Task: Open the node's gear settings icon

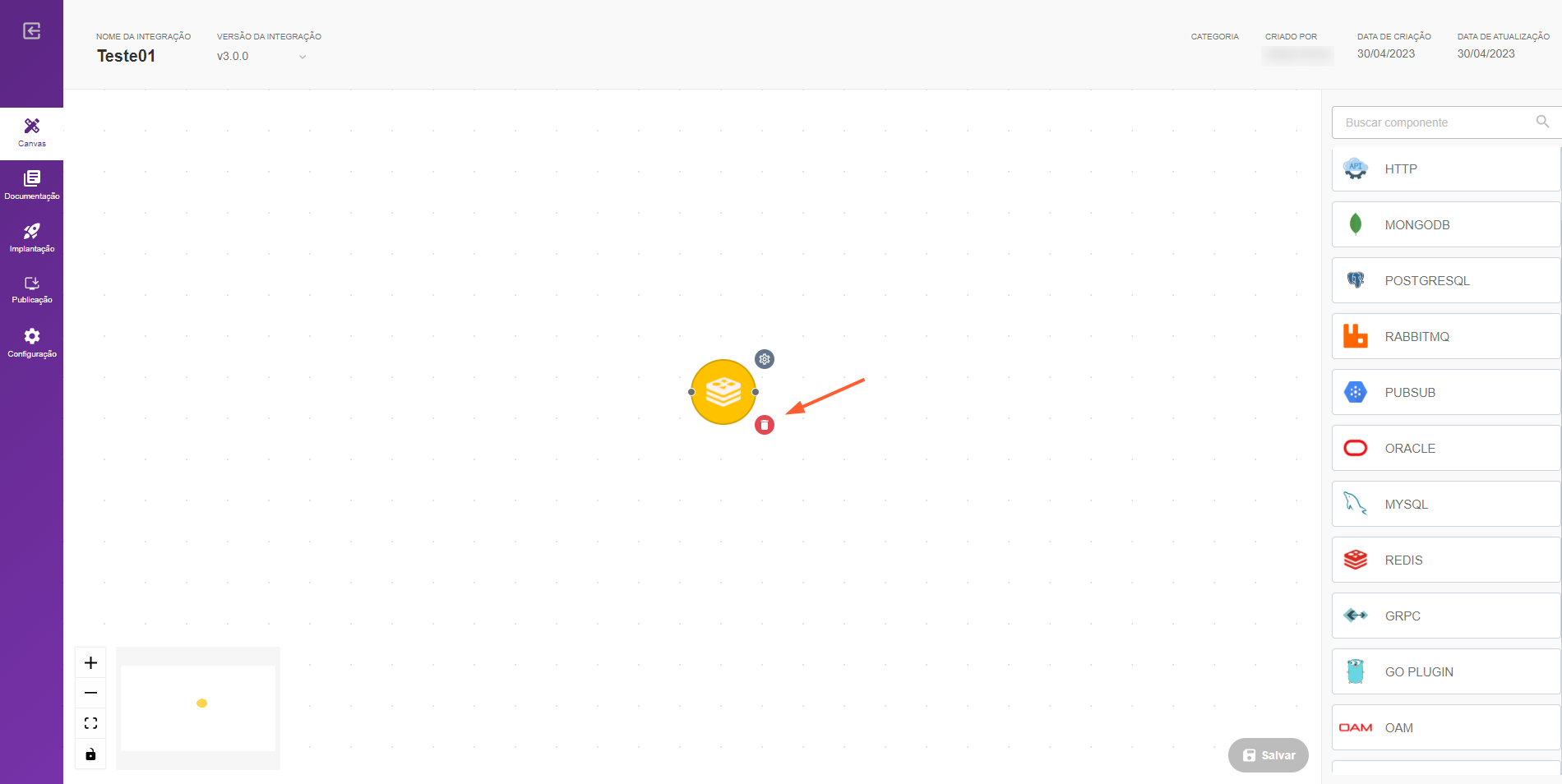Action: point(765,359)
